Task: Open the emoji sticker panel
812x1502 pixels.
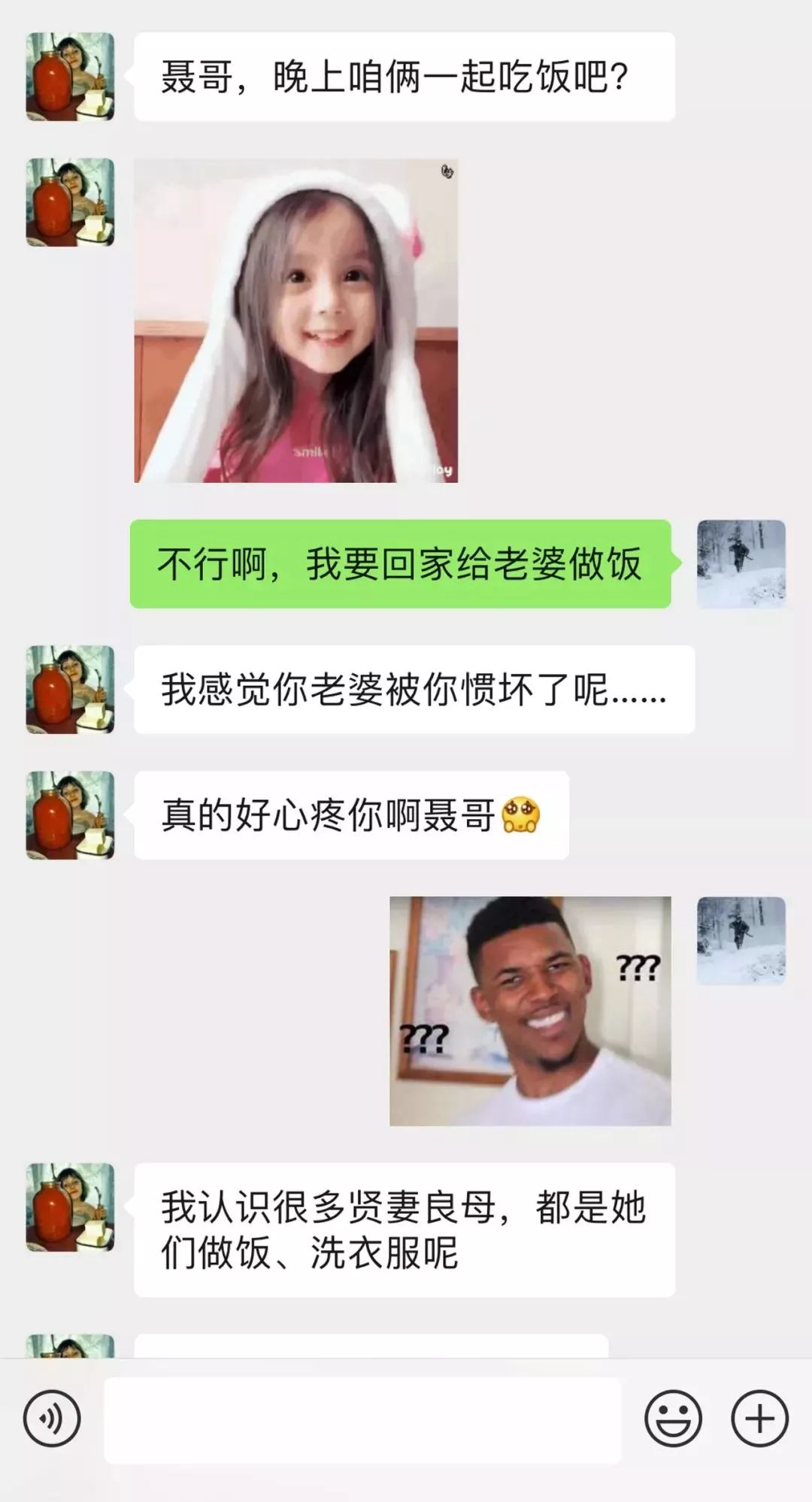Action: tap(673, 1419)
